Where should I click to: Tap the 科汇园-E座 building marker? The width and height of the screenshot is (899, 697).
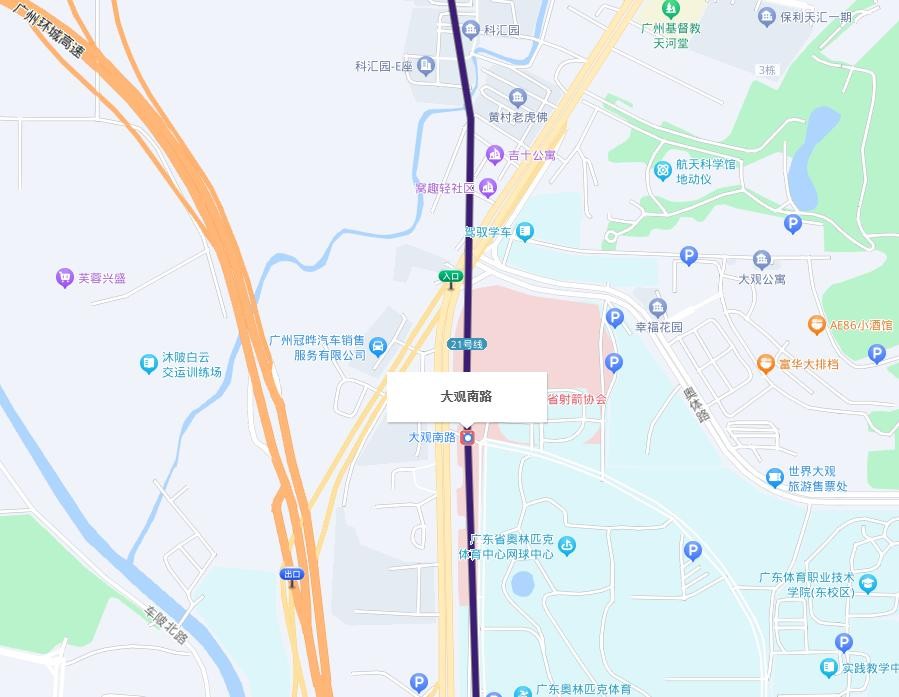click(x=426, y=66)
